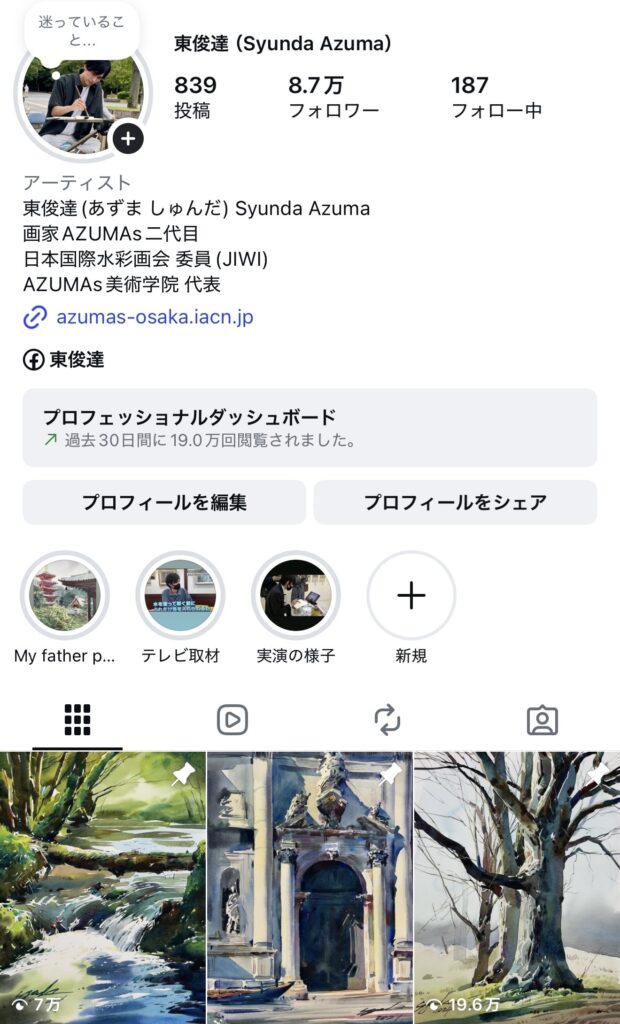The image size is (620, 1024).
Task: Open the My father p... highlight
Action: pos(65,596)
